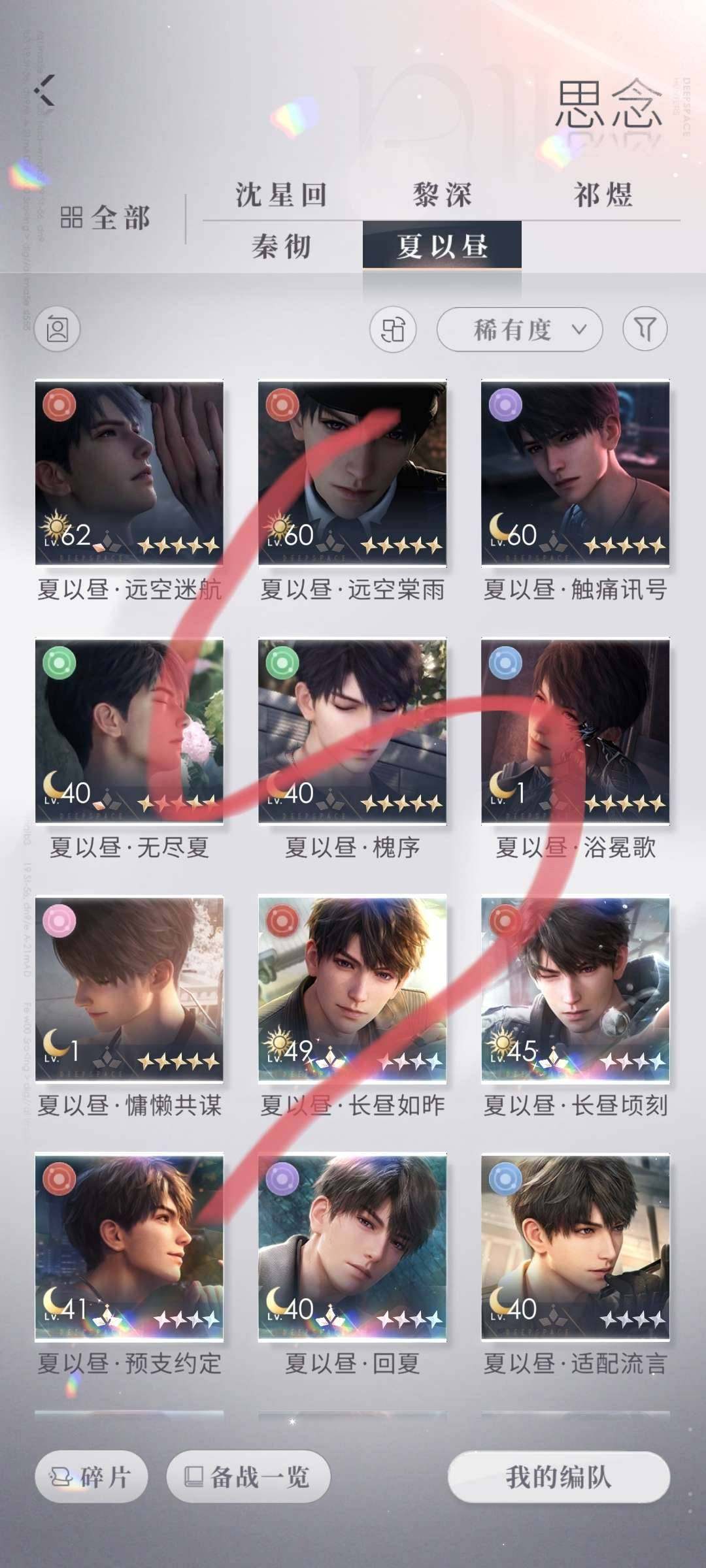Open the card 夏以昼·远空迷航
Image resolution: width=706 pixels, height=1568 pixels.
point(129,473)
